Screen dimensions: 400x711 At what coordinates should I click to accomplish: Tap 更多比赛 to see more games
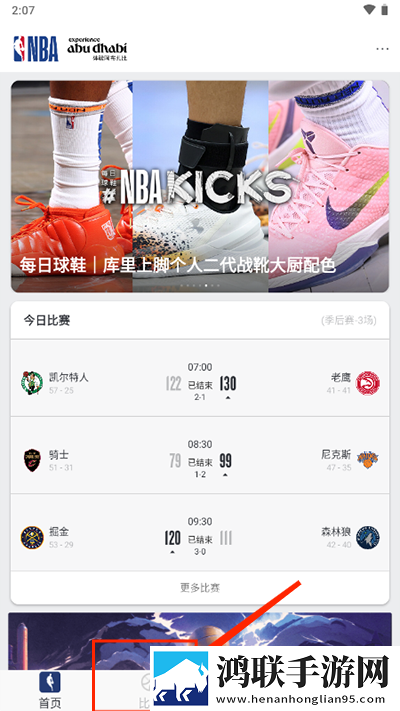(200, 588)
